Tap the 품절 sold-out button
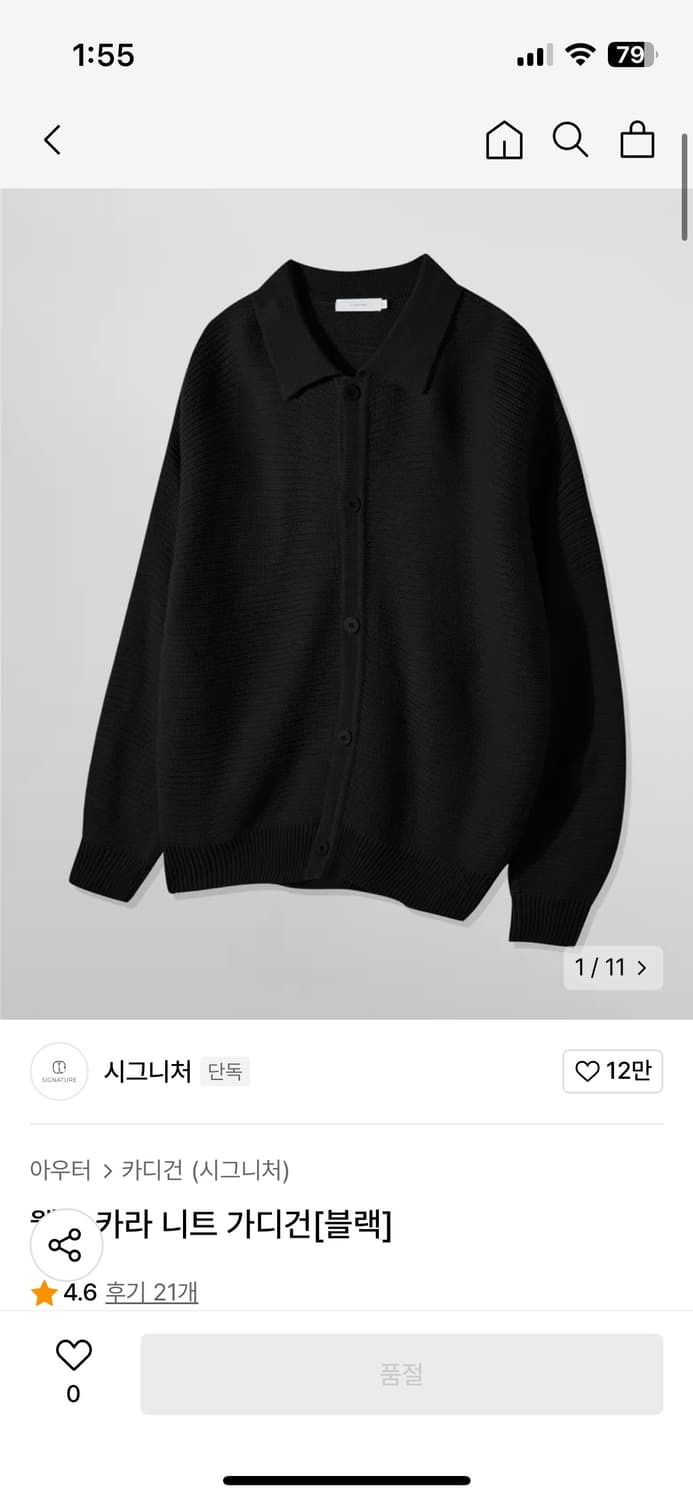 (401, 1374)
